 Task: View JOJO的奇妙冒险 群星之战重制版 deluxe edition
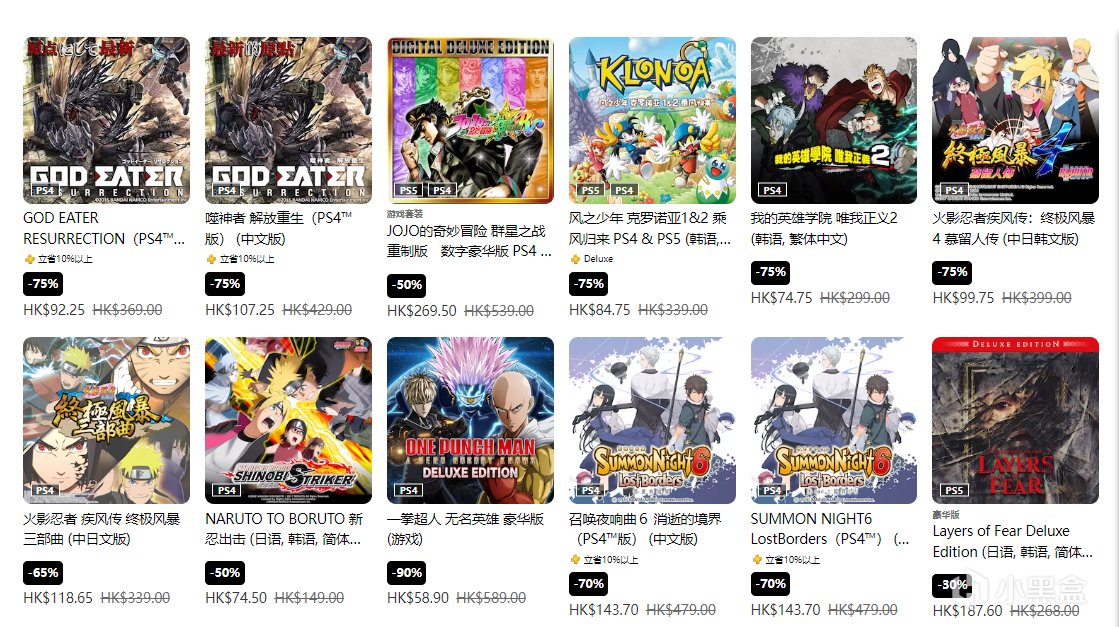[470, 120]
